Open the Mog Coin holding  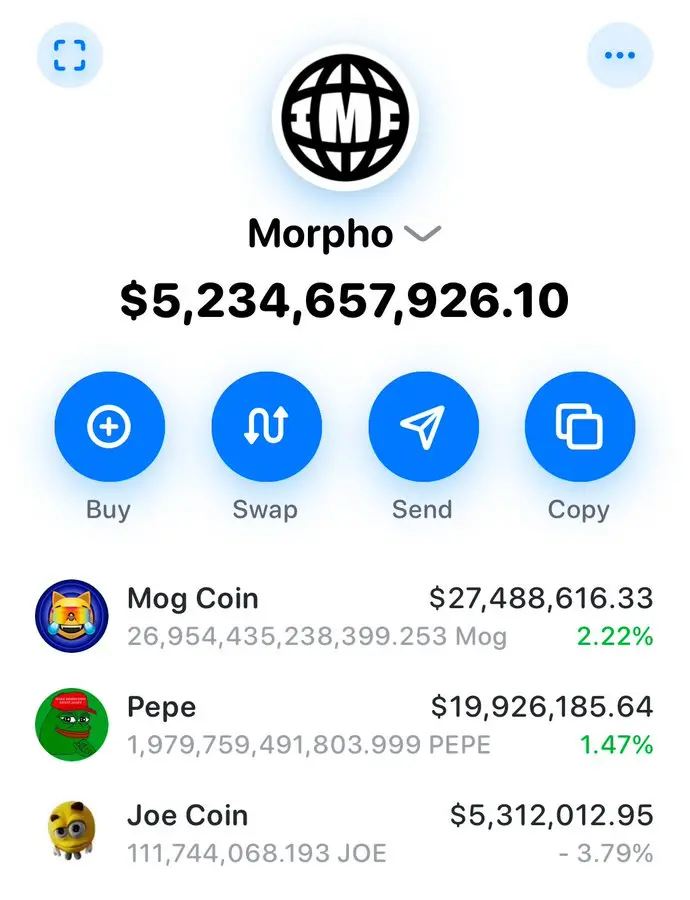coord(345,616)
